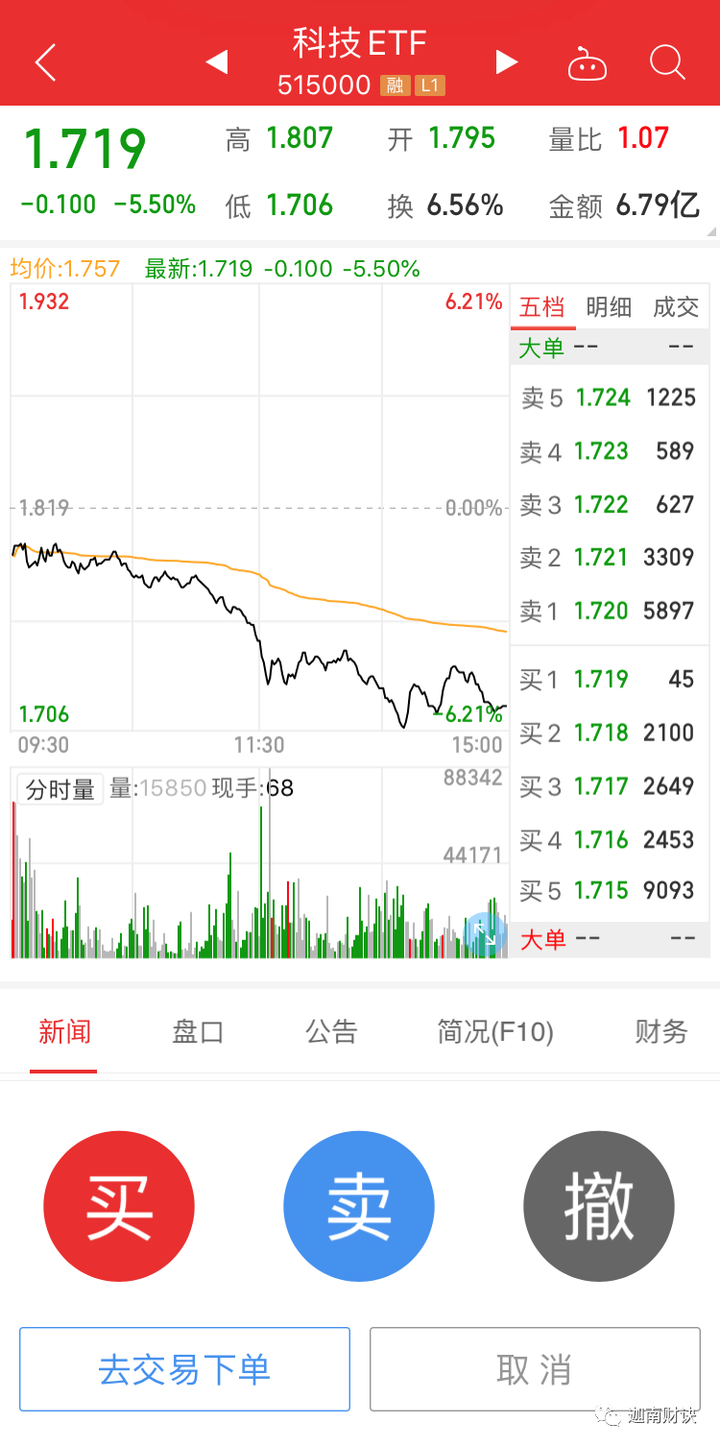Image resolution: width=720 pixels, height=1447 pixels.
Task: Open the 简况(F10) tab
Action: [494, 1031]
